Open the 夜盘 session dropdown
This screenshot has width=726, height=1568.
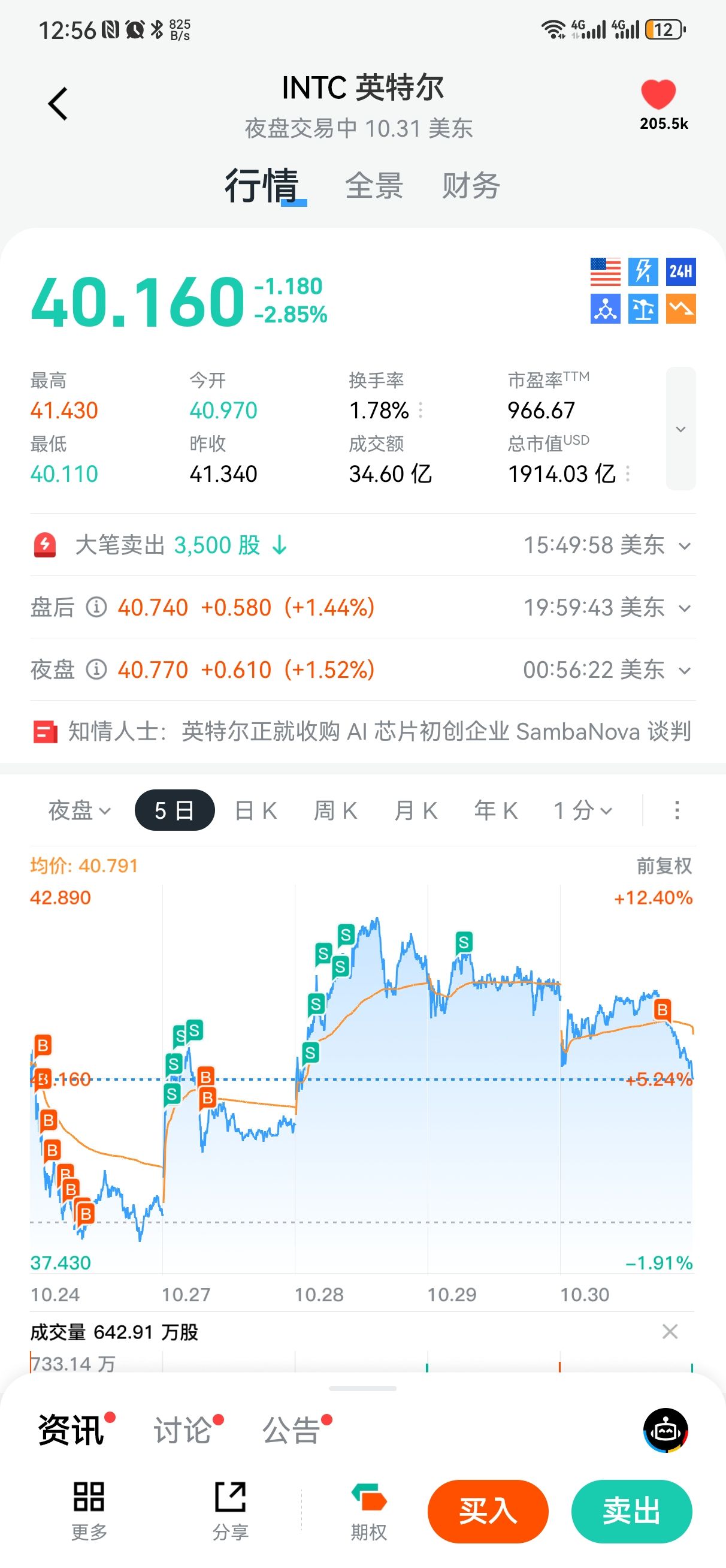[x=80, y=810]
